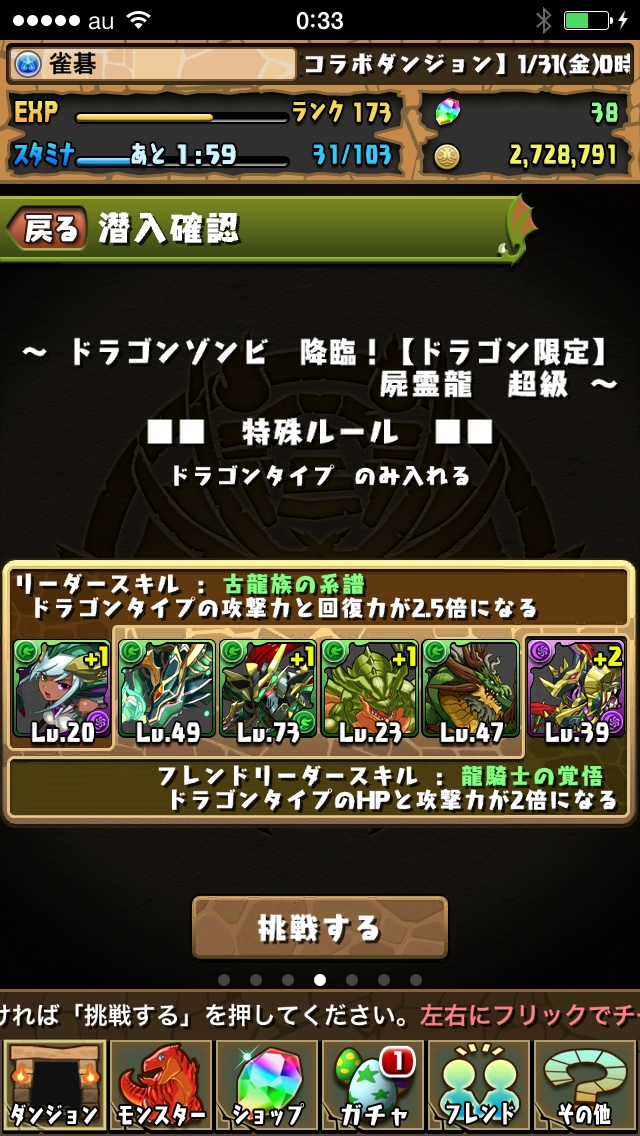The image size is (640, 1136).
Task: View the Lv.23 team monster
Action: [369, 692]
